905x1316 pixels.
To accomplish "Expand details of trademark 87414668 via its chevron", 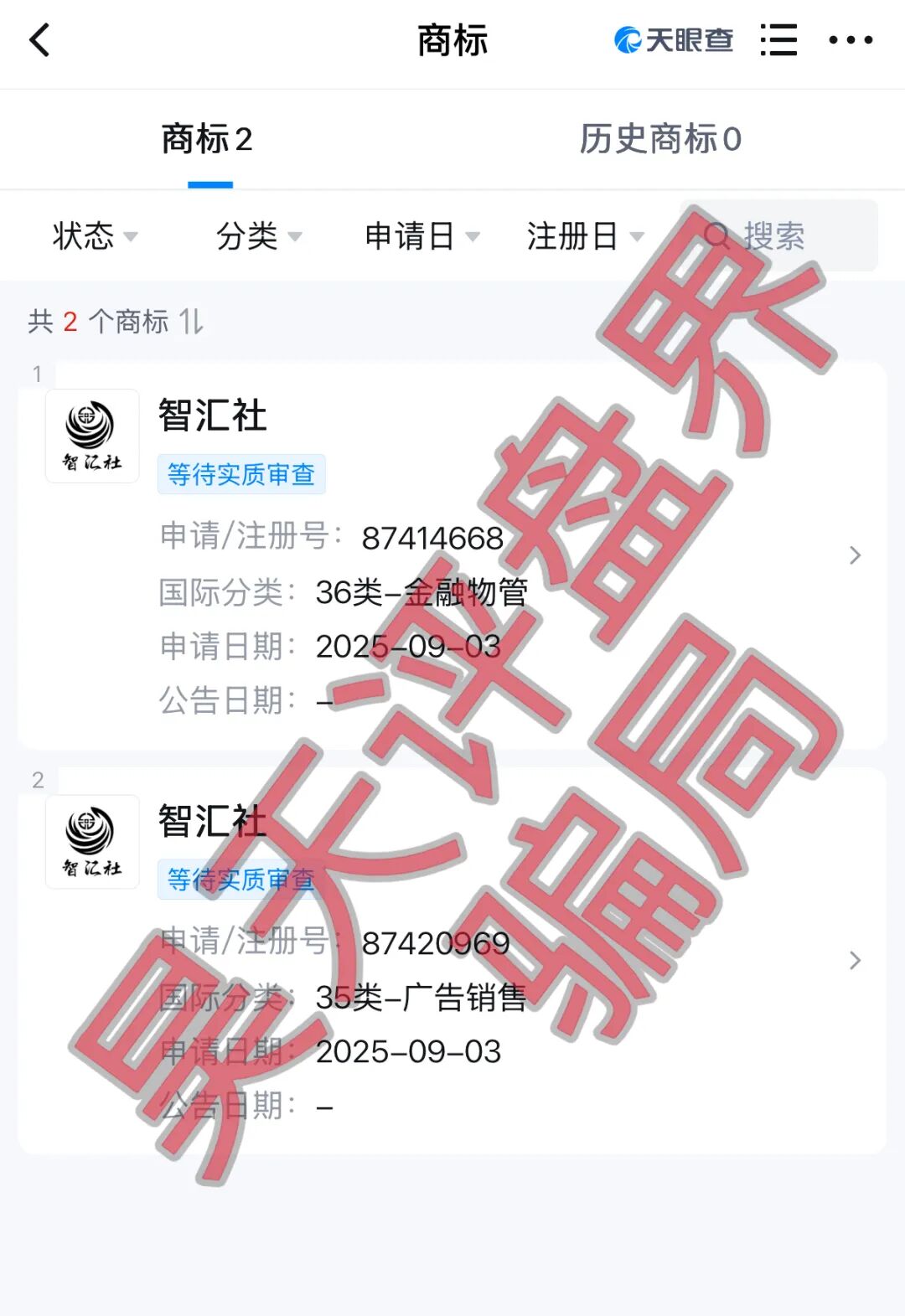I will (x=855, y=555).
